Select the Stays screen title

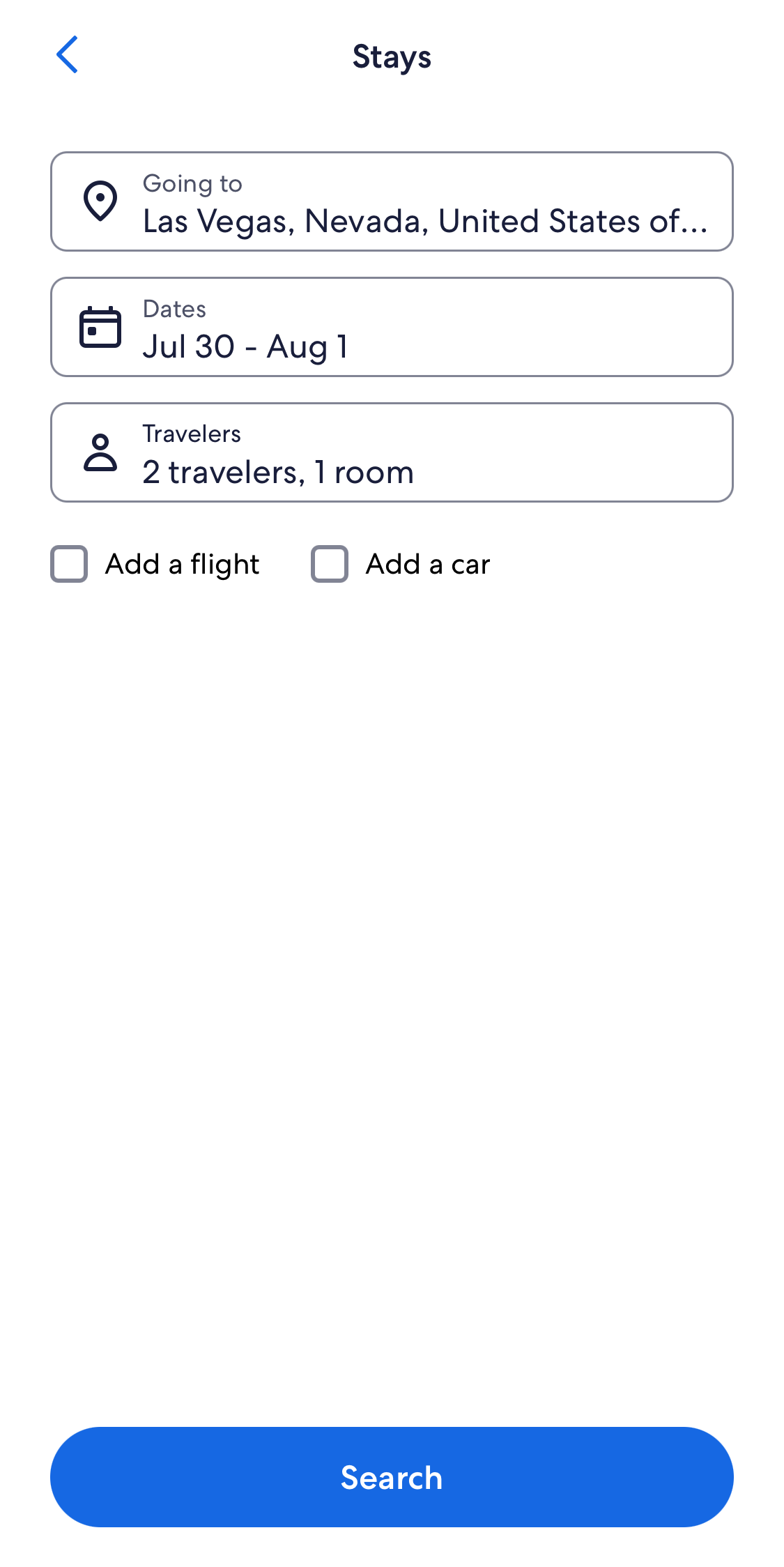(x=392, y=56)
